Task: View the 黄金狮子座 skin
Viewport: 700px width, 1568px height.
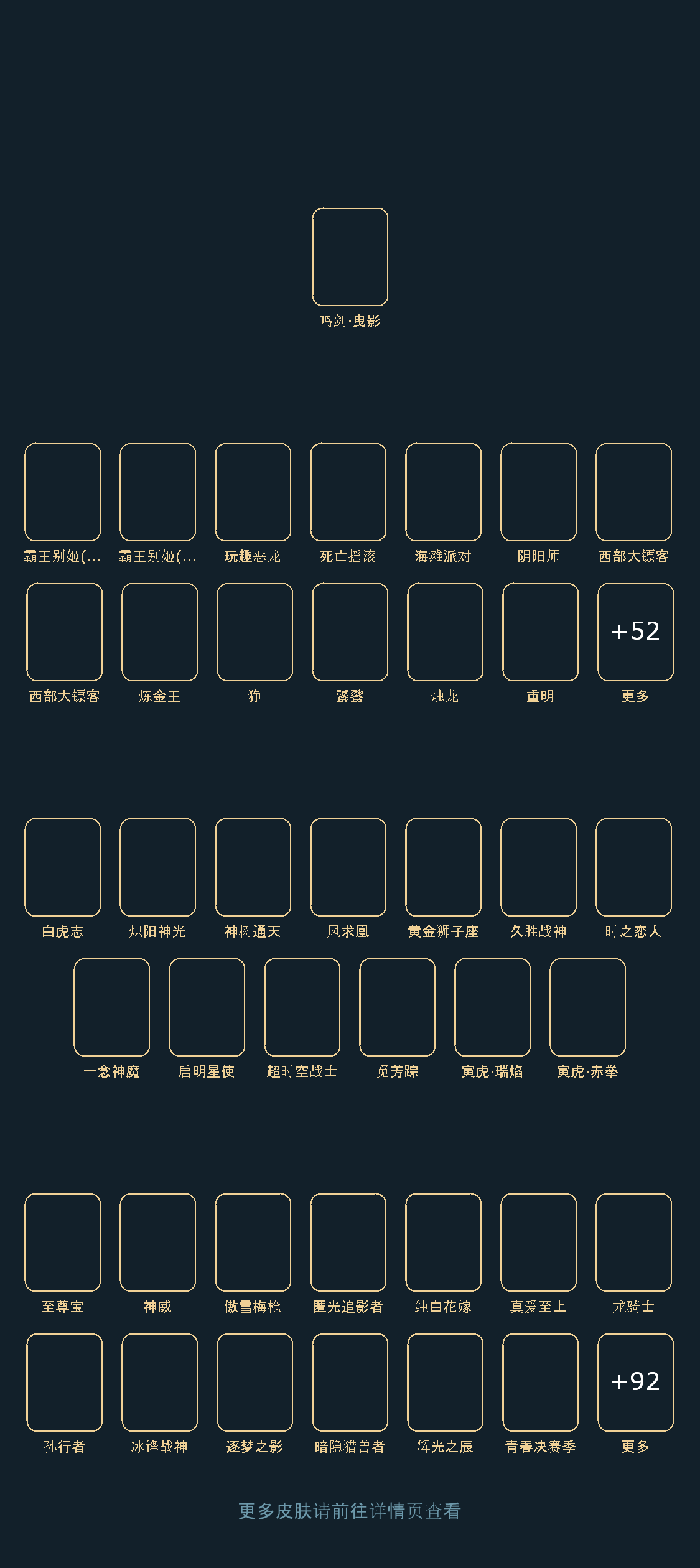Action: pyautogui.click(x=443, y=867)
